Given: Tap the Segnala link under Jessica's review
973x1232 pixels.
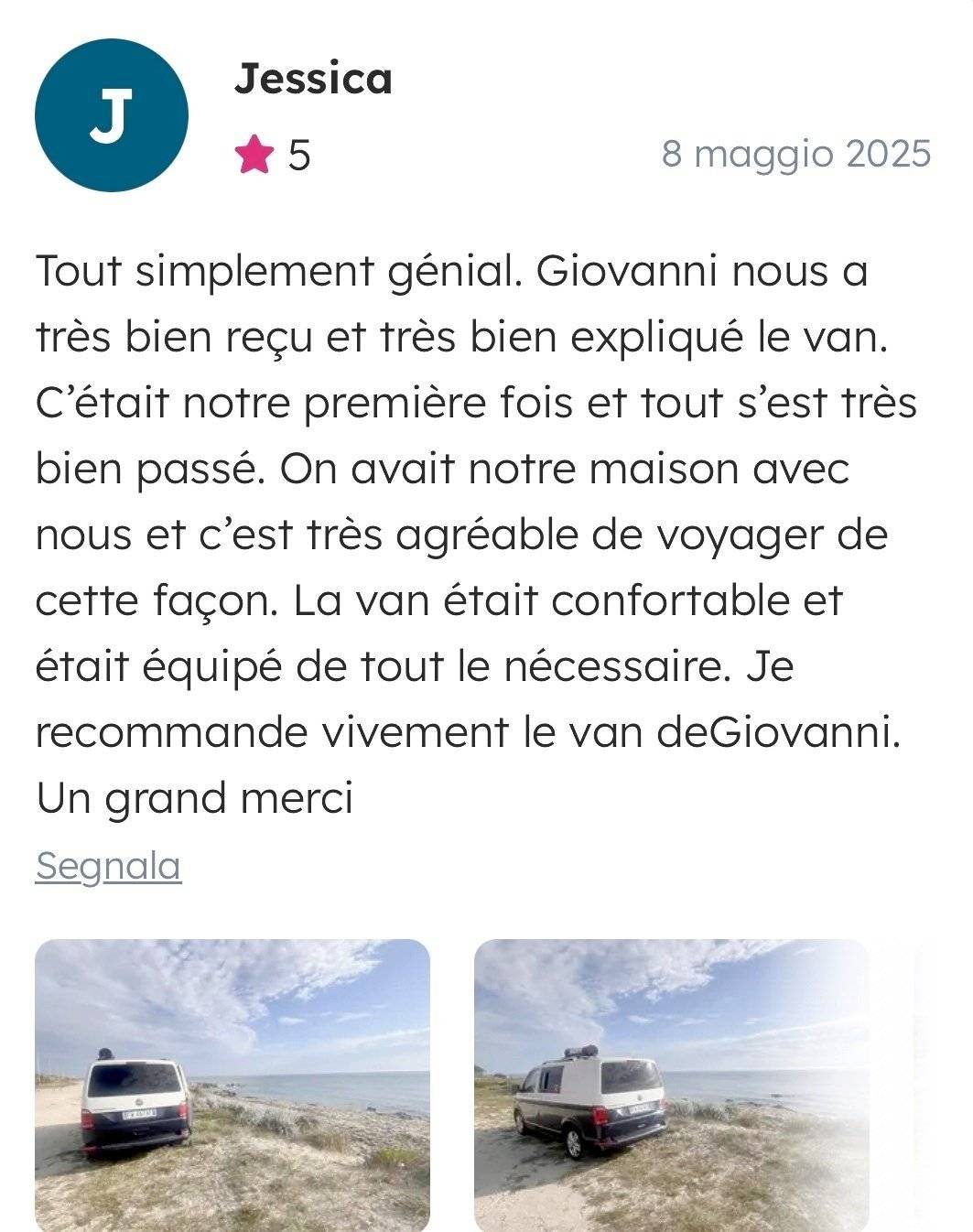Looking at the screenshot, I should click(108, 865).
